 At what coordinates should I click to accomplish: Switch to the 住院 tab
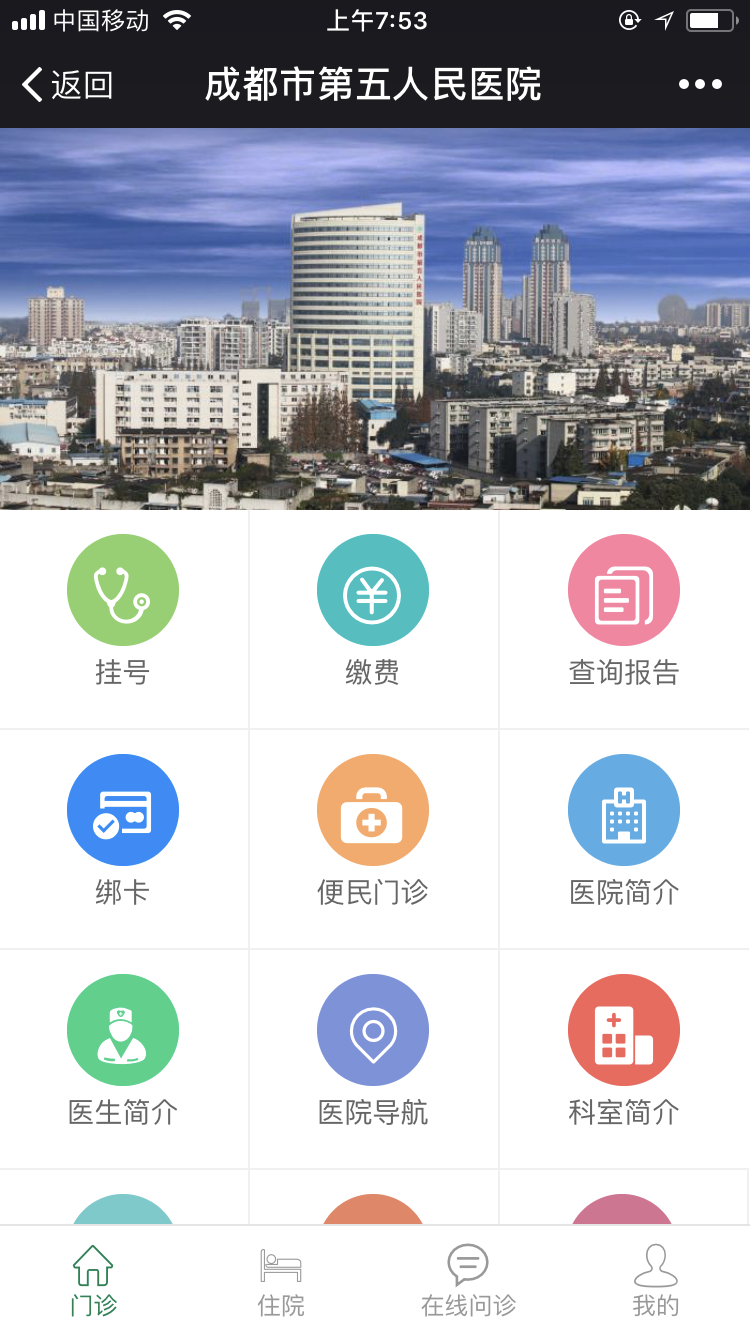pos(281,1280)
